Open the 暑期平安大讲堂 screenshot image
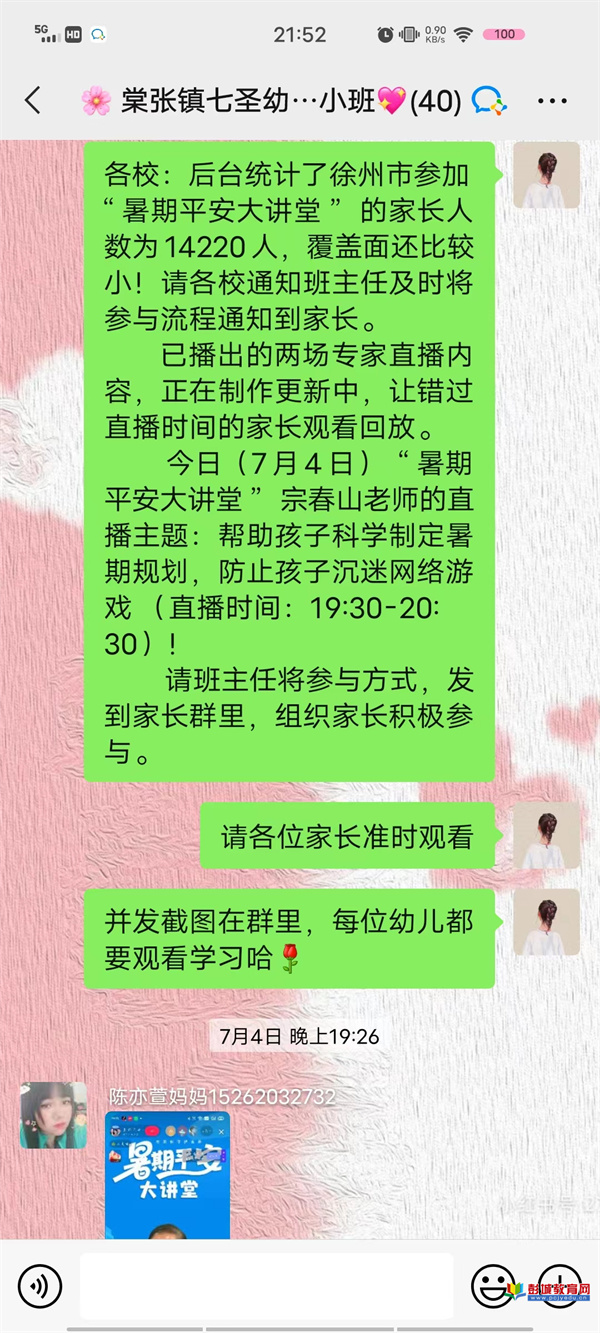The height and width of the screenshot is (1333, 600). (167, 1176)
